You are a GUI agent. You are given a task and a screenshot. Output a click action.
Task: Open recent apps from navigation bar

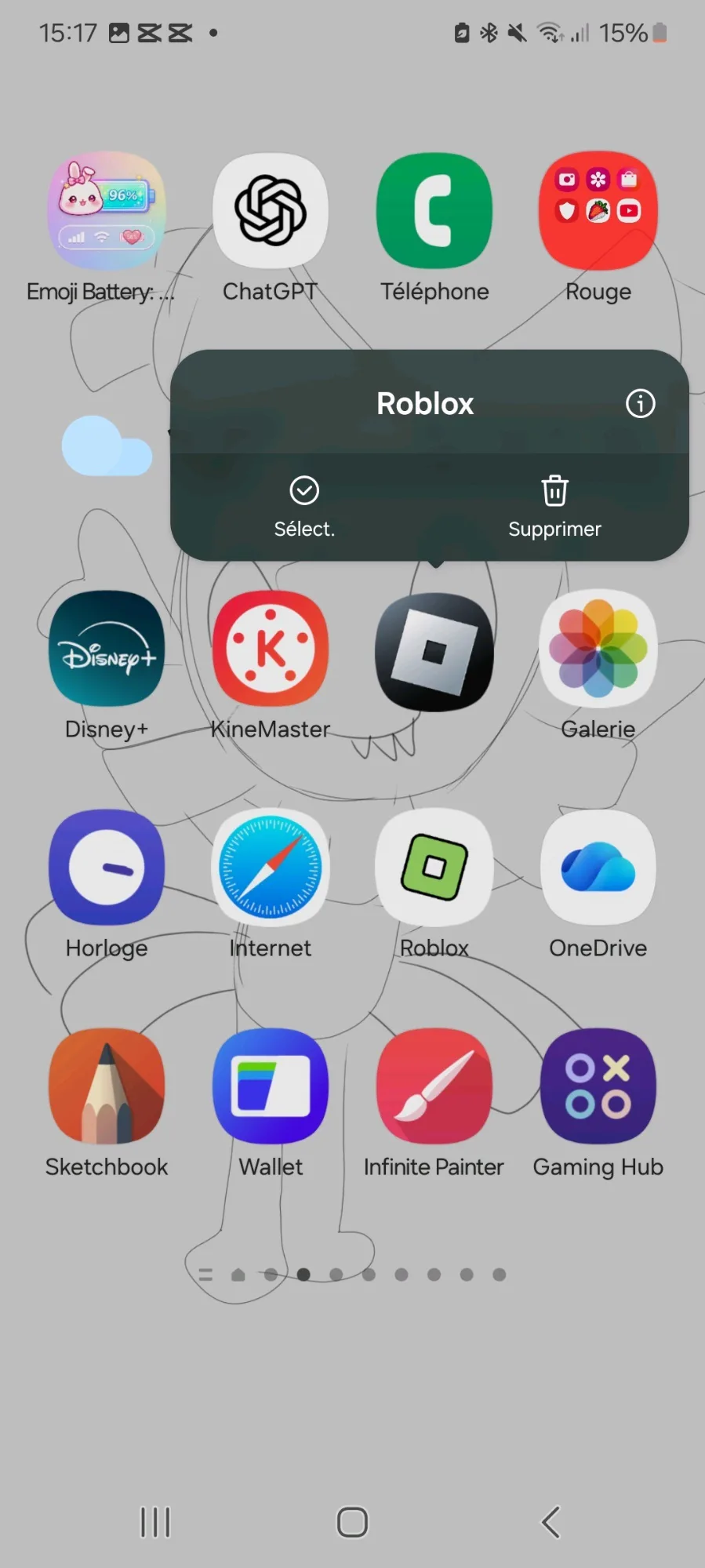click(155, 1523)
